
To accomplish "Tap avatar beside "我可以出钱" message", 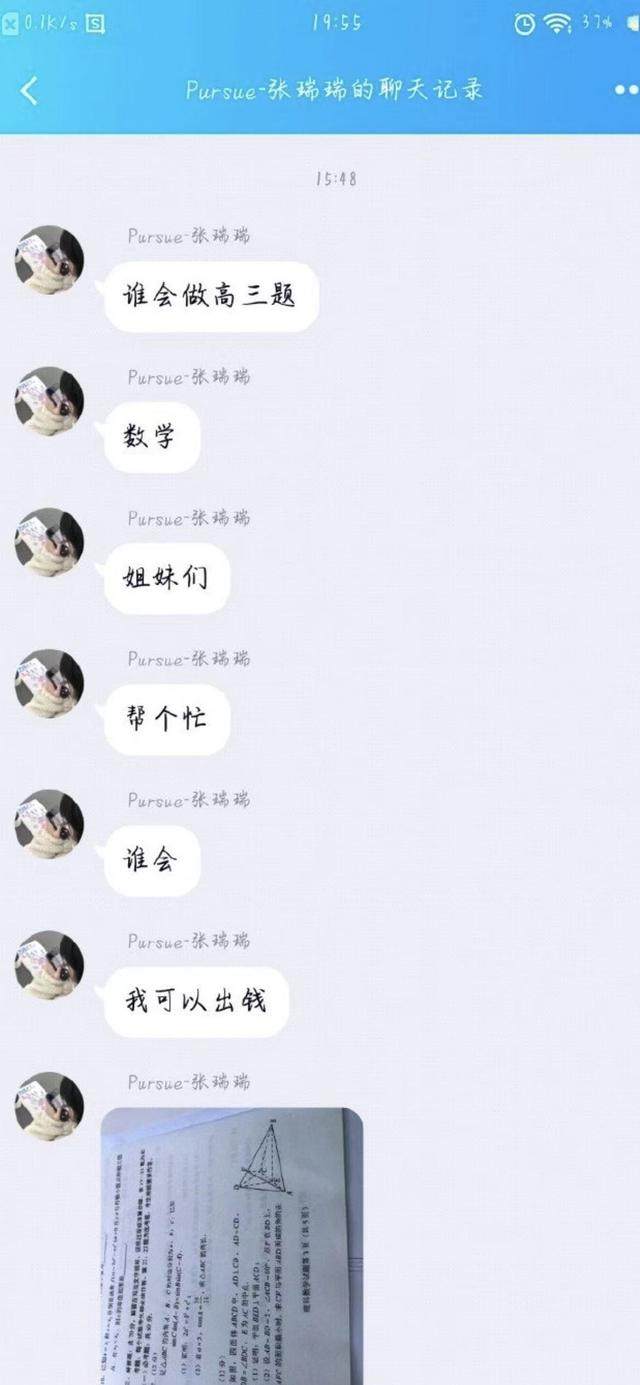I will [x=49, y=965].
